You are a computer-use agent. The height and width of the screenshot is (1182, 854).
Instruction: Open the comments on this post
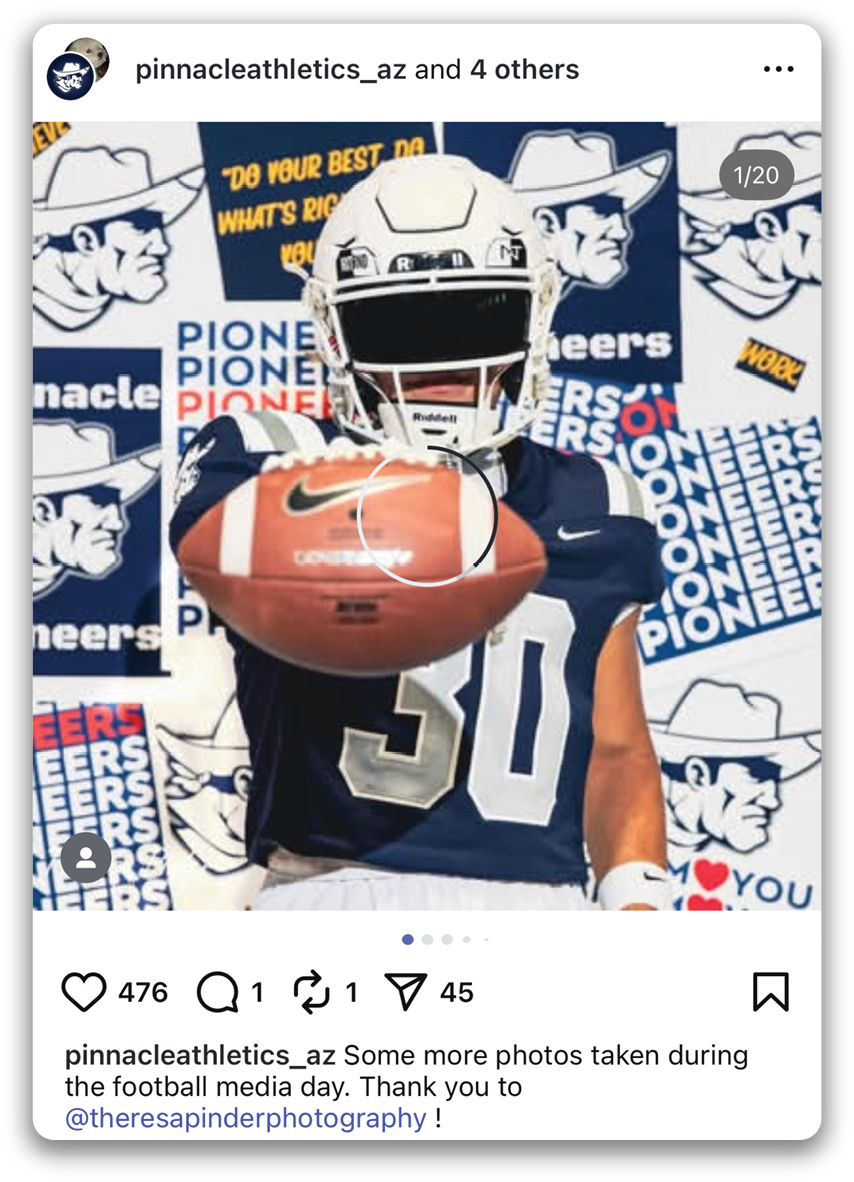coord(217,992)
